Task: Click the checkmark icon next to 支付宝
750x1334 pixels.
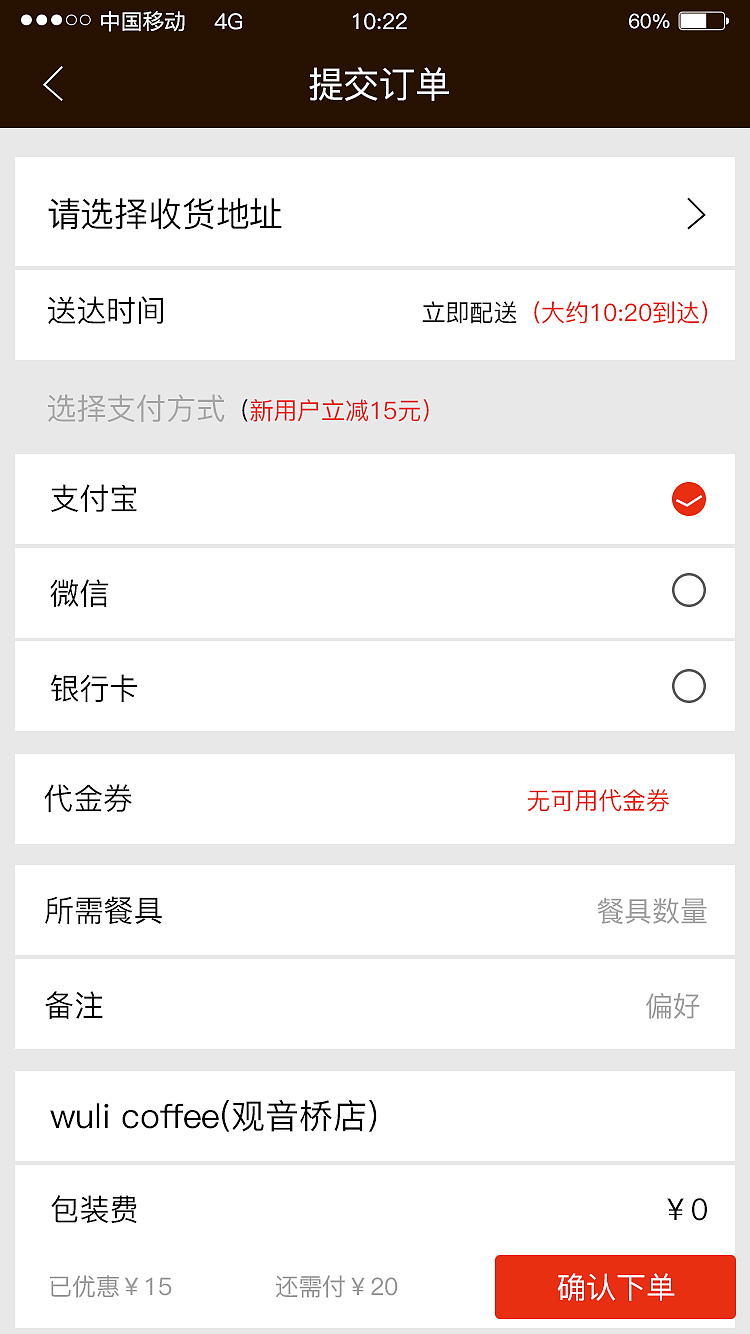Action: coord(688,499)
